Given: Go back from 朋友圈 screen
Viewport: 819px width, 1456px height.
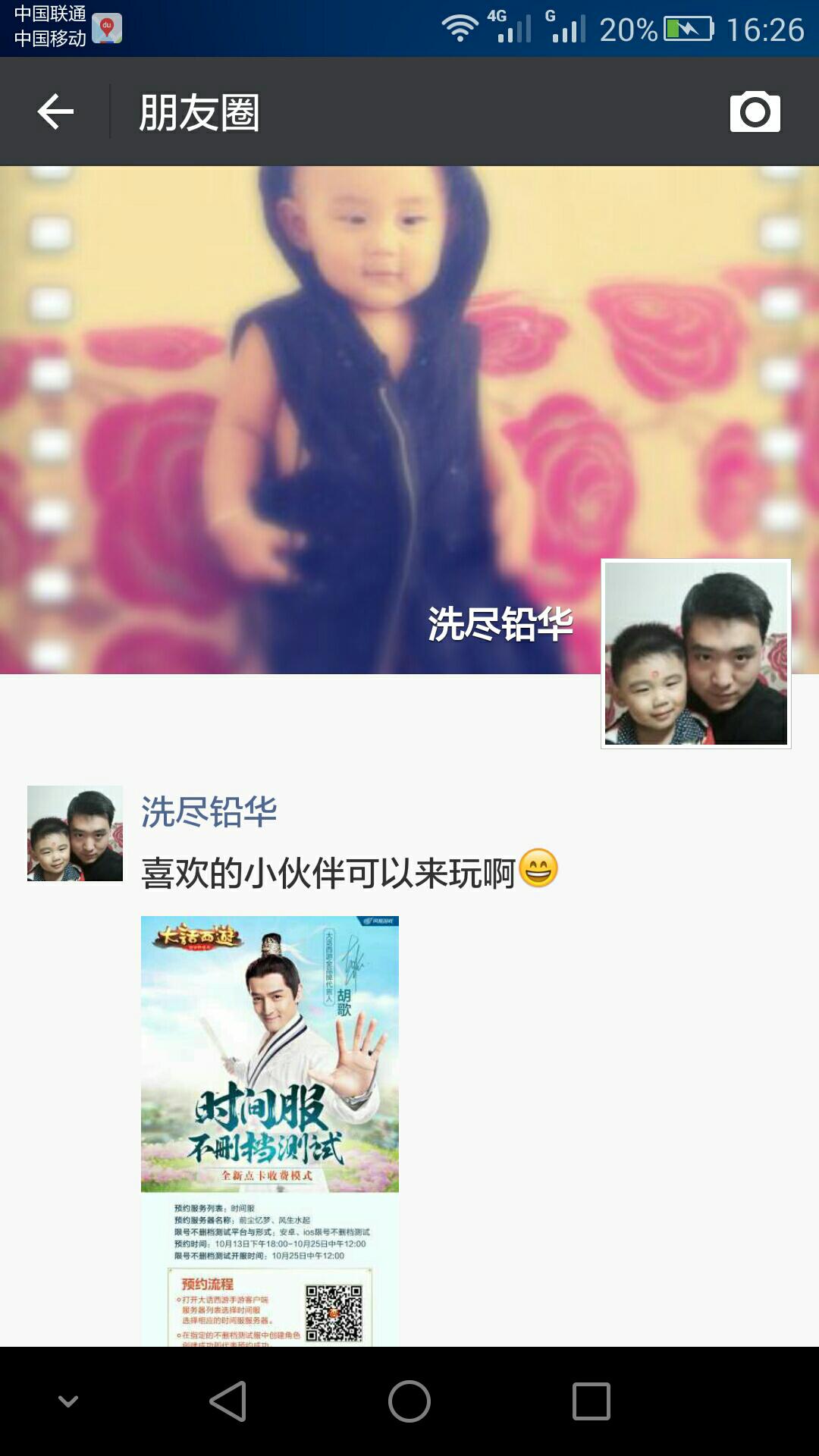Looking at the screenshot, I should 55,112.
